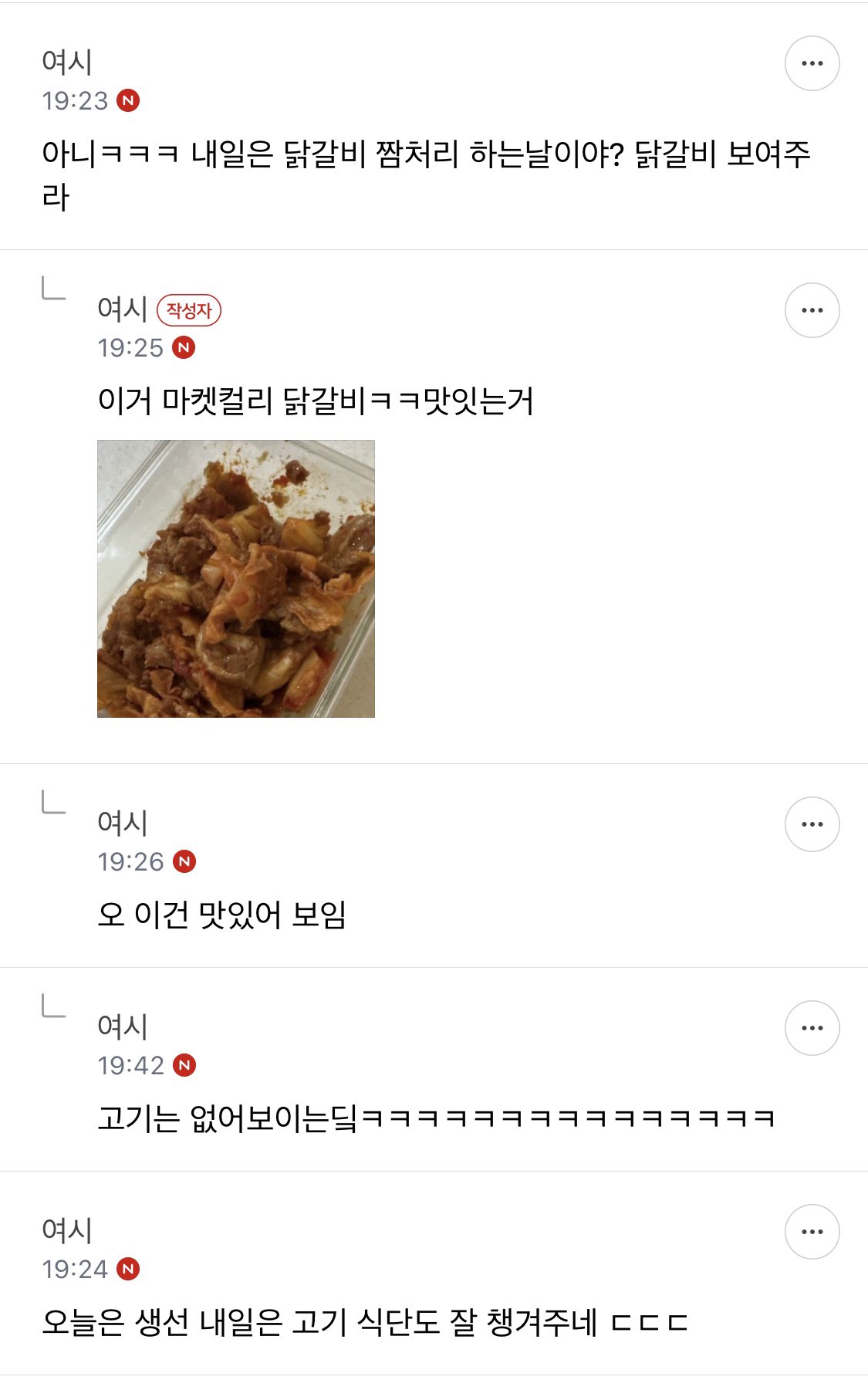Open more options for the 19:26 reply

pos(812,824)
